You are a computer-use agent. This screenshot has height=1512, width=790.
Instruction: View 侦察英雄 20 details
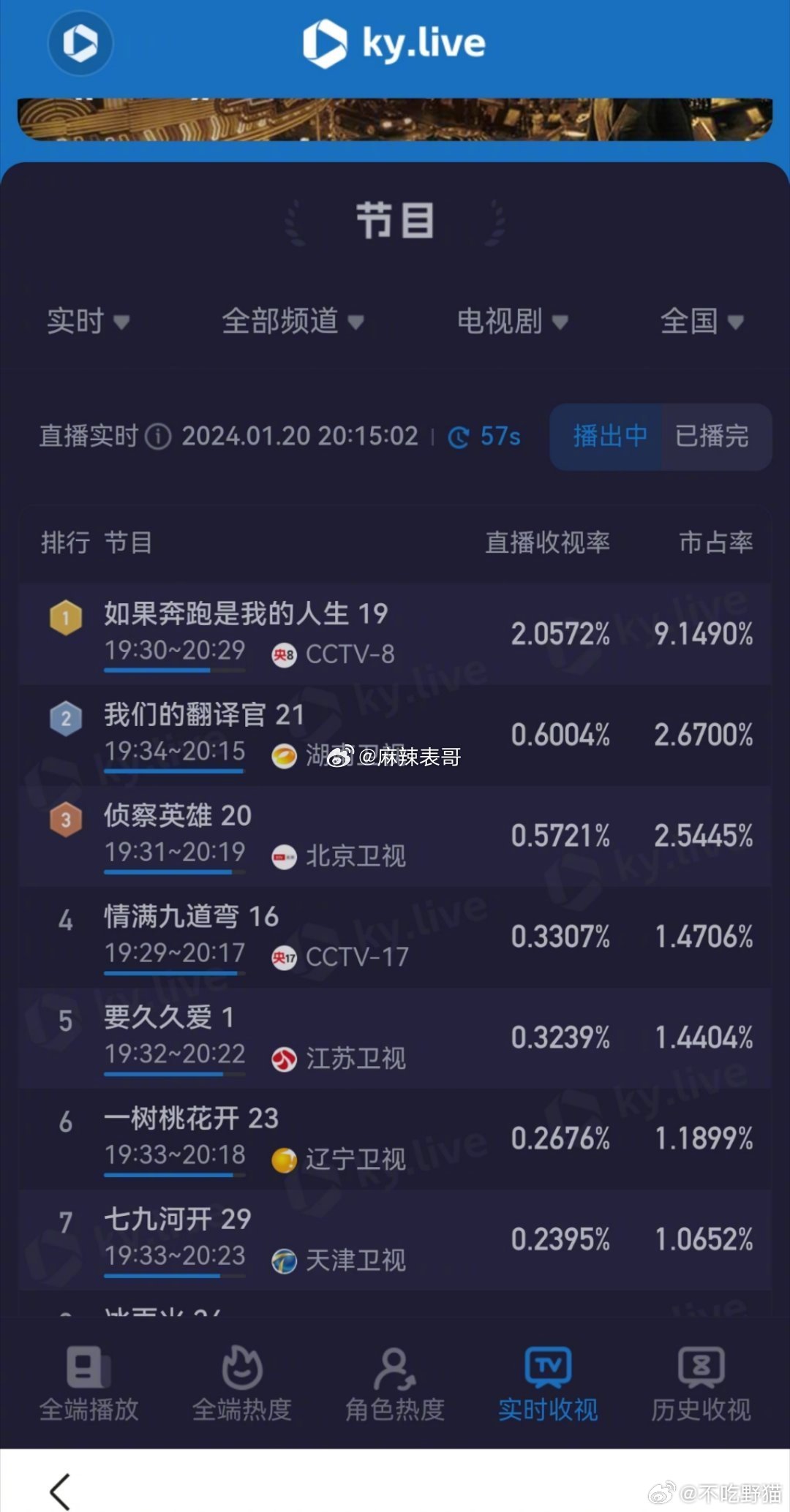click(395, 835)
